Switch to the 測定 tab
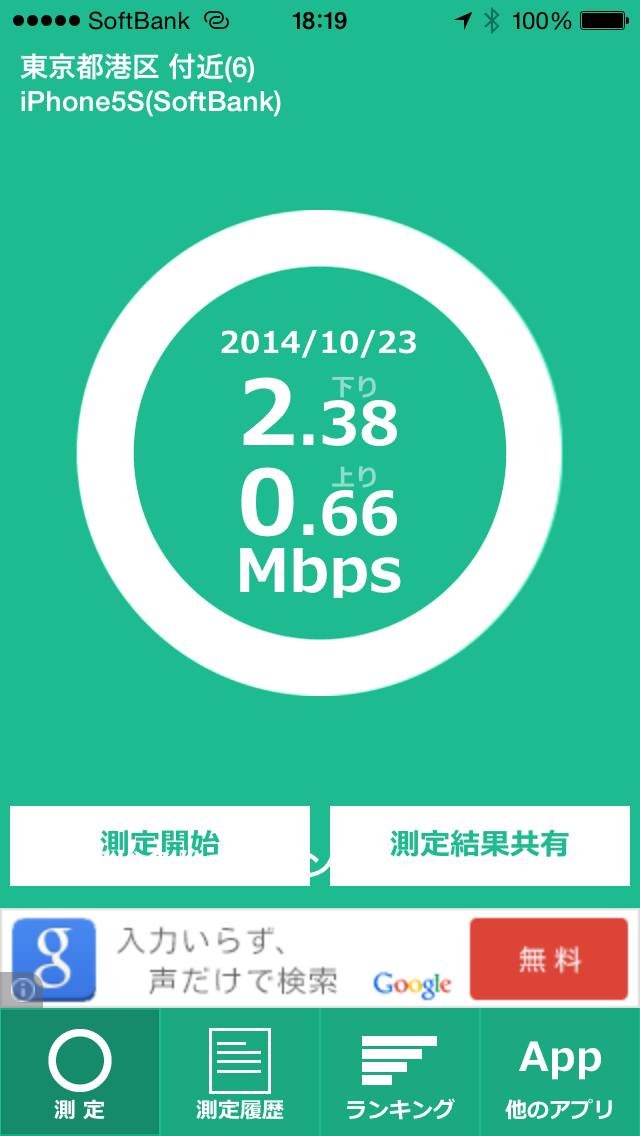The height and width of the screenshot is (1136, 640). point(80,1072)
